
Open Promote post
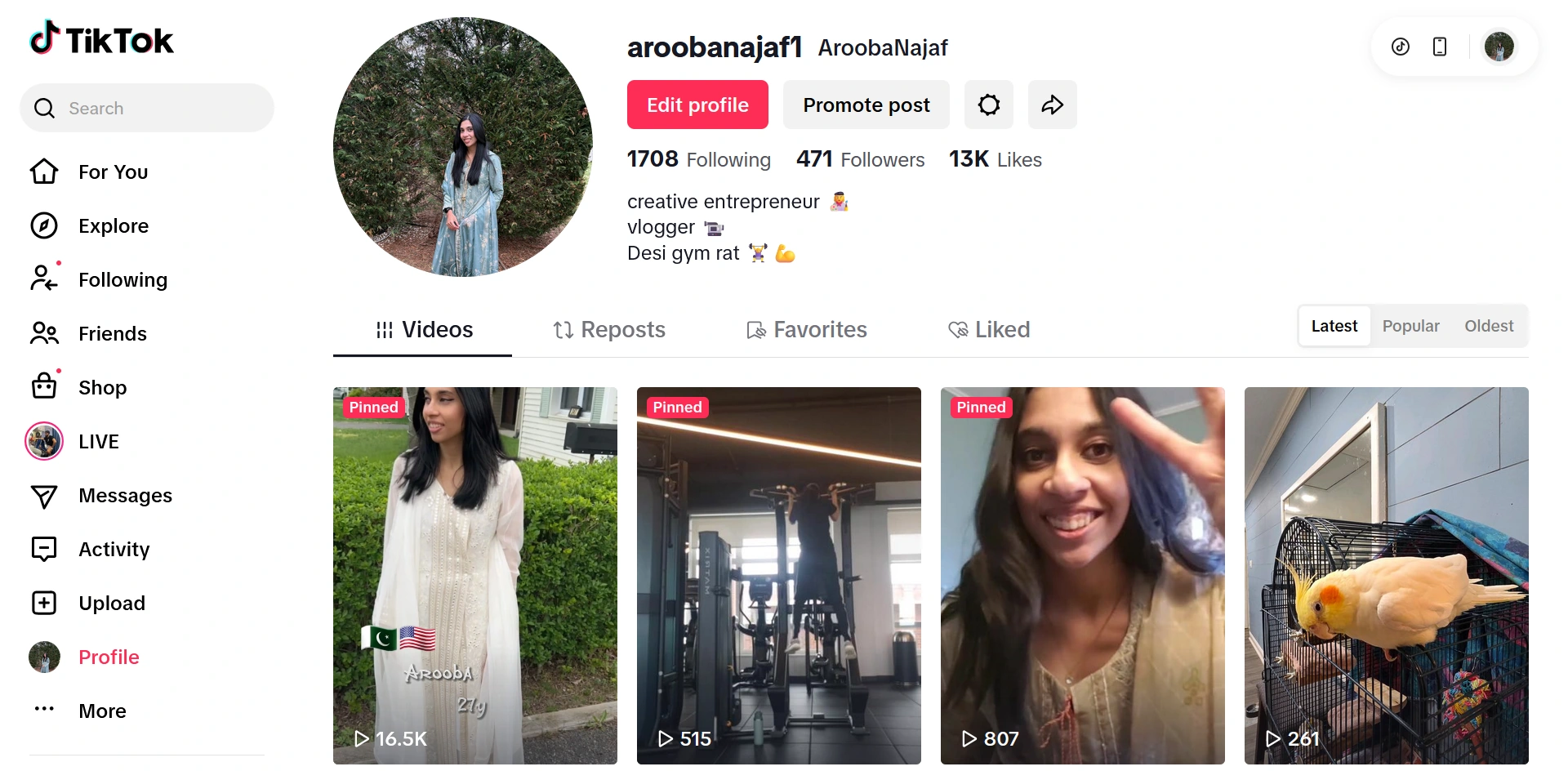[866, 105]
